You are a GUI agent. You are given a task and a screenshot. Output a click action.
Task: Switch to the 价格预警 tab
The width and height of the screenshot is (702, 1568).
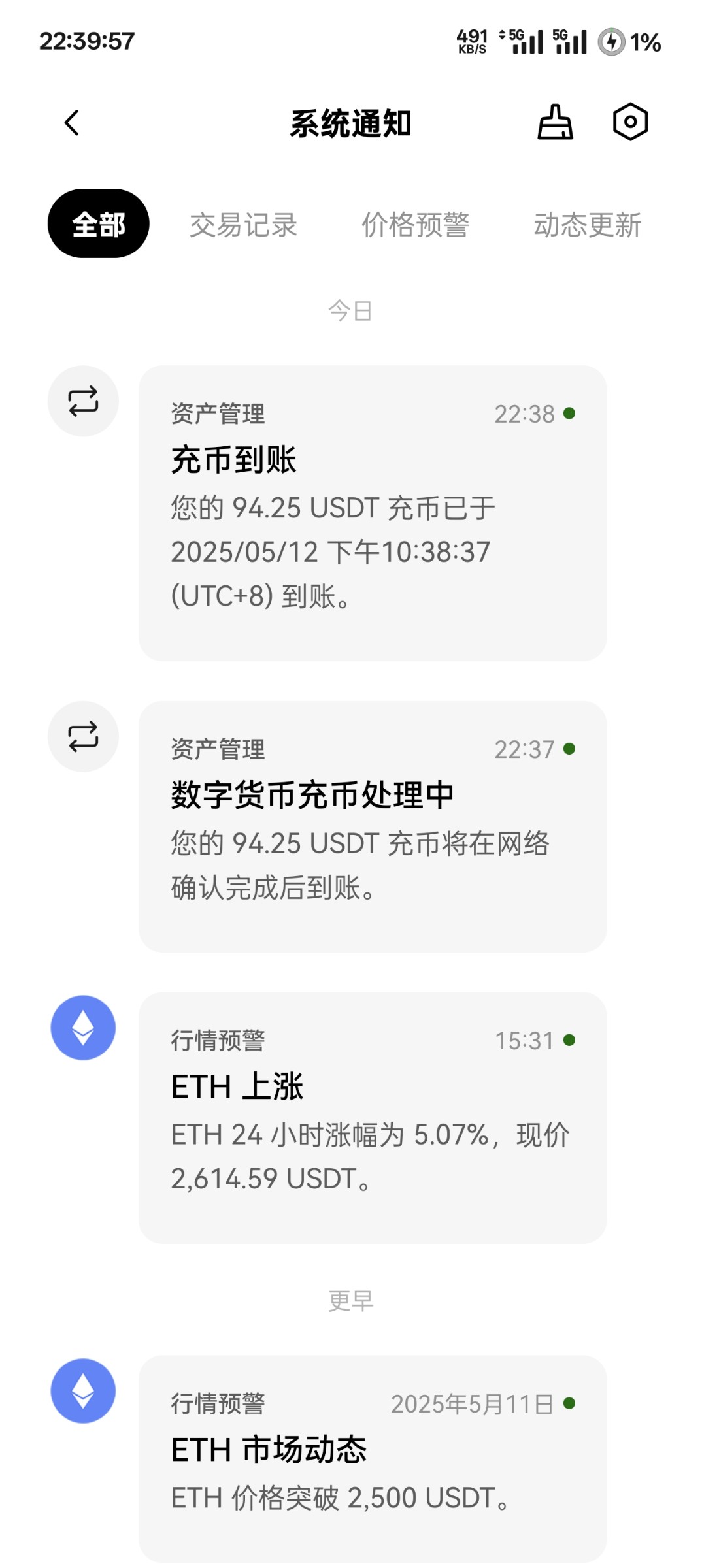pyautogui.click(x=415, y=225)
